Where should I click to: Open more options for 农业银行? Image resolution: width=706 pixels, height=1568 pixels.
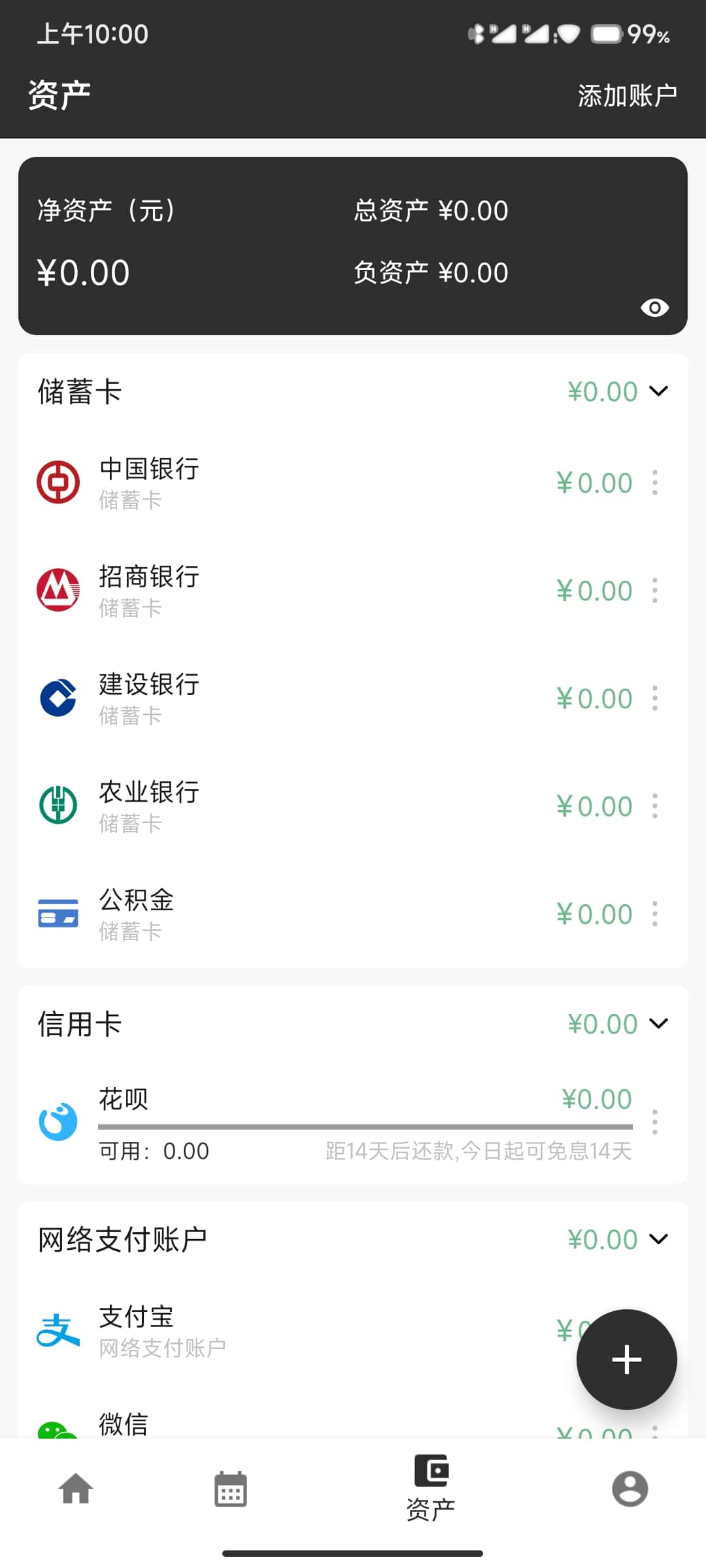coord(654,806)
